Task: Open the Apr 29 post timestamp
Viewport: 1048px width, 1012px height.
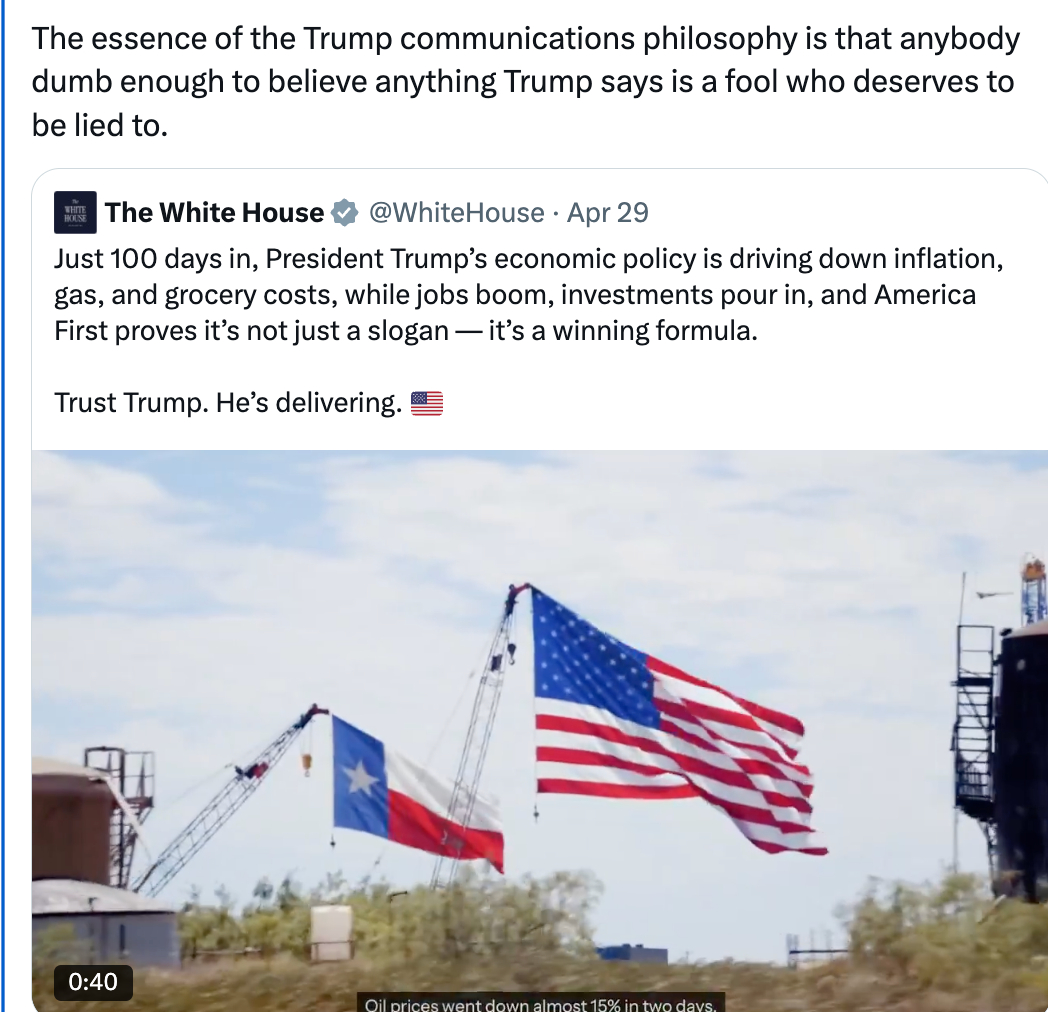Action: point(607,212)
